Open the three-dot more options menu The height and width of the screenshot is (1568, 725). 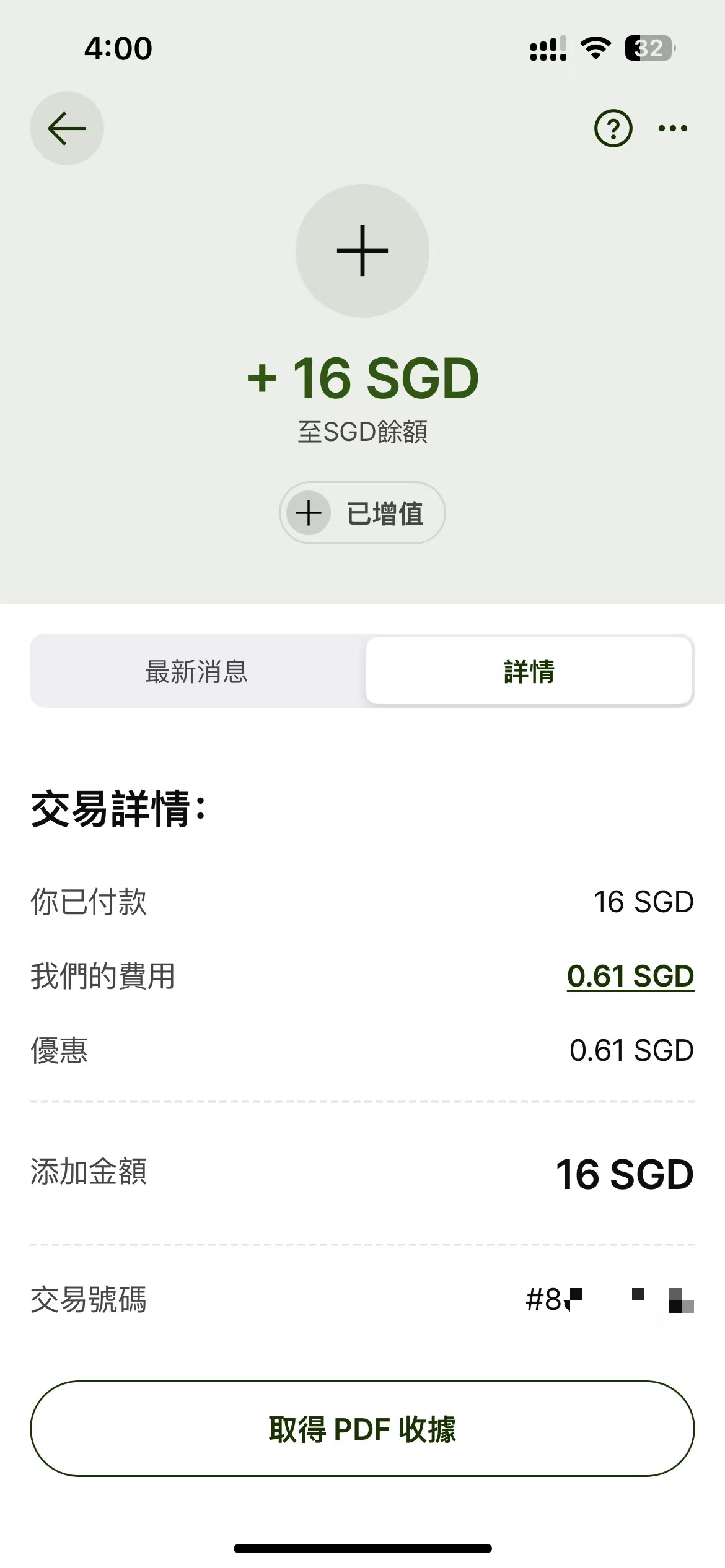click(x=672, y=128)
